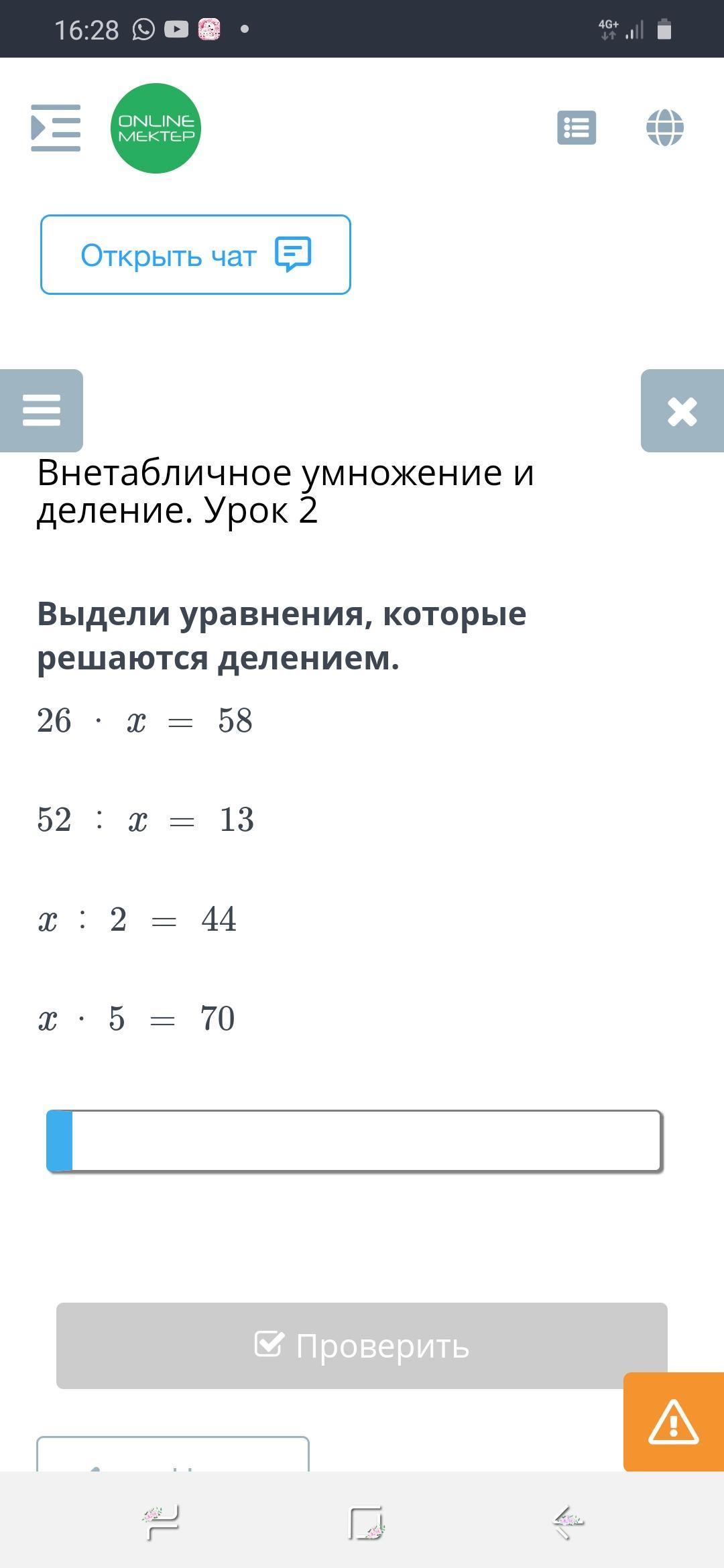This screenshot has width=724, height=1568.
Task: Open the orange warning report button
Action: pyautogui.click(x=674, y=1422)
